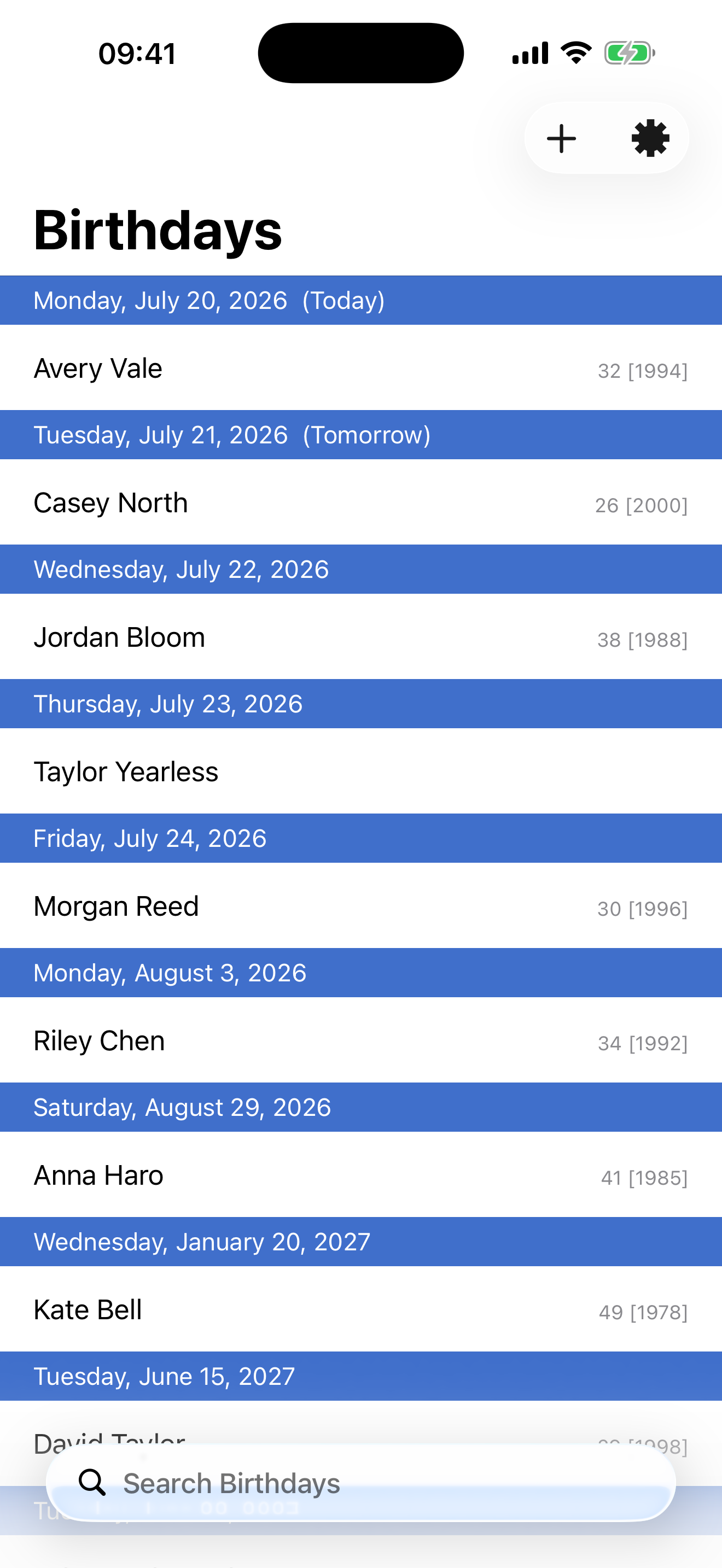Add a new birthday with plus icon
This screenshot has width=722, height=1568.
tap(561, 138)
